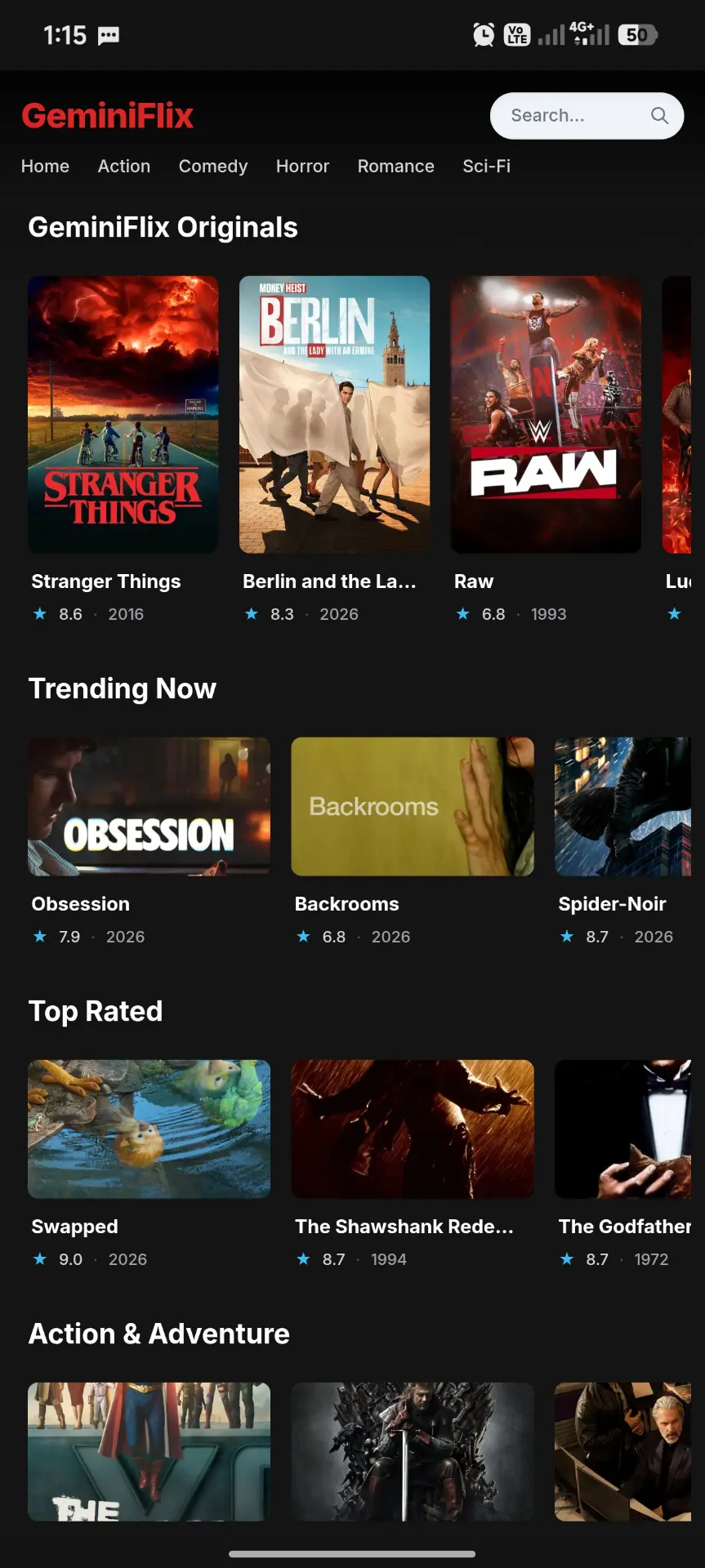705x1568 pixels.
Task: Go to GeminiFlix logo home
Action: (107, 116)
